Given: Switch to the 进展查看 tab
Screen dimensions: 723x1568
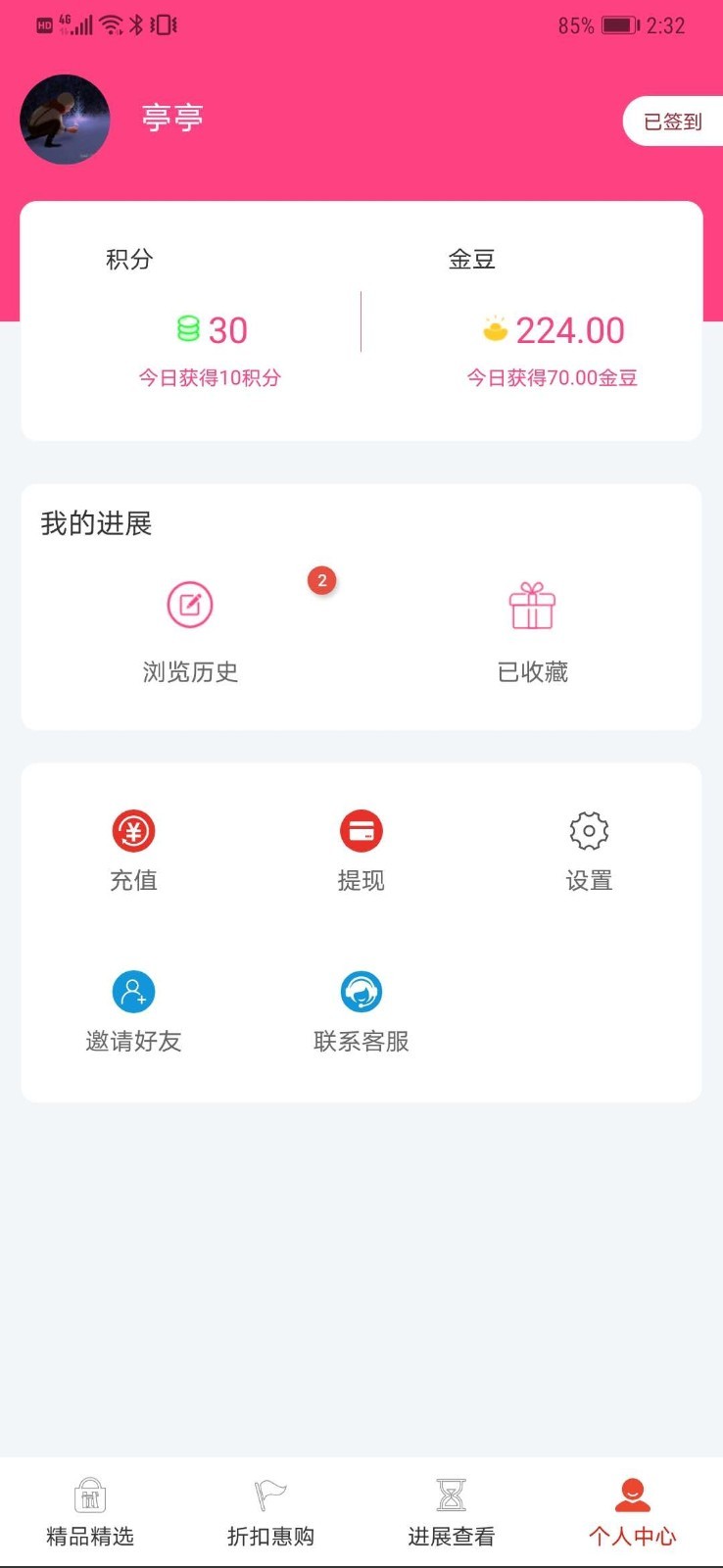Looking at the screenshot, I should [x=451, y=1511].
